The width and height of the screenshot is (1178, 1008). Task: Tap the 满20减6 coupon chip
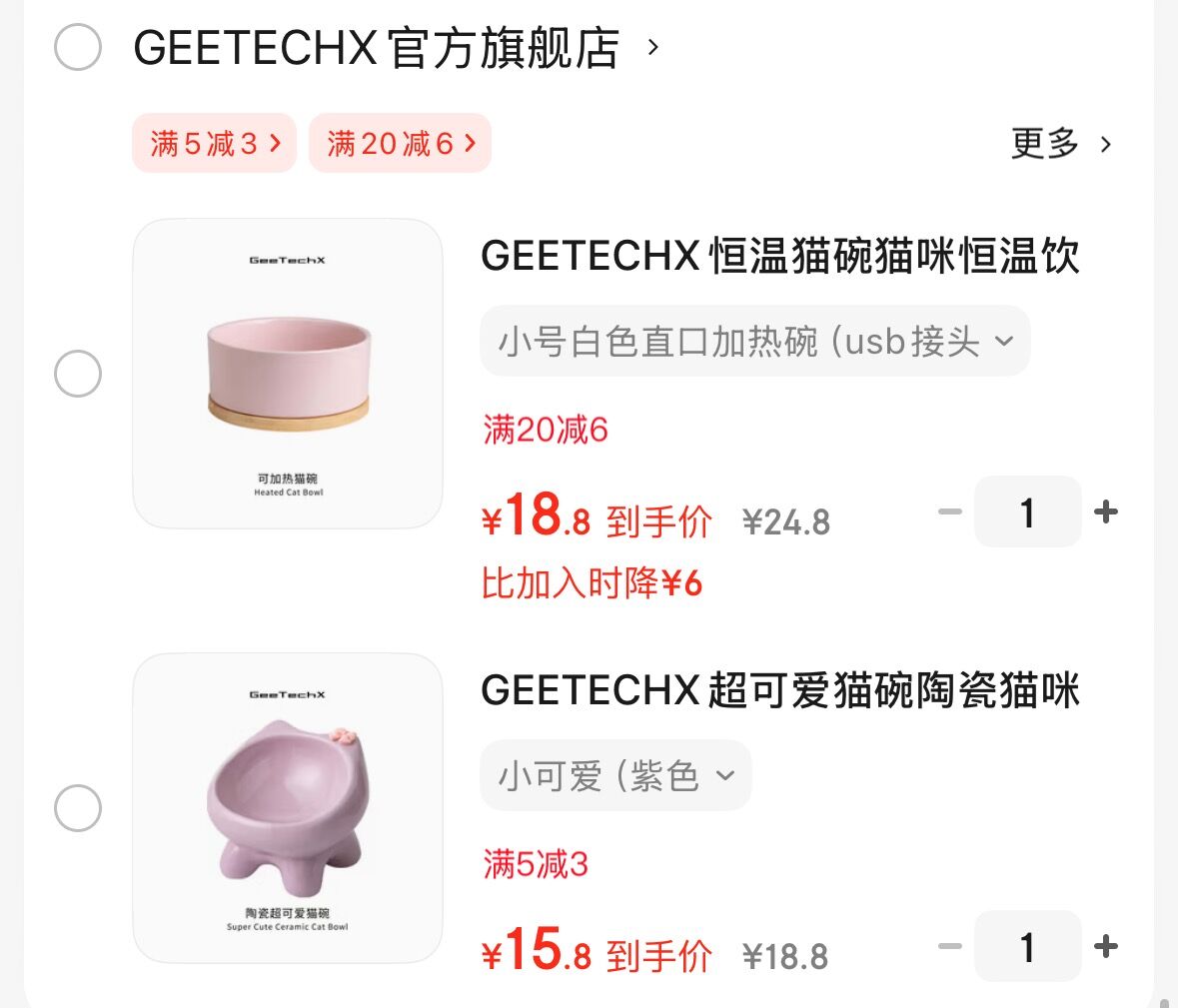click(400, 144)
